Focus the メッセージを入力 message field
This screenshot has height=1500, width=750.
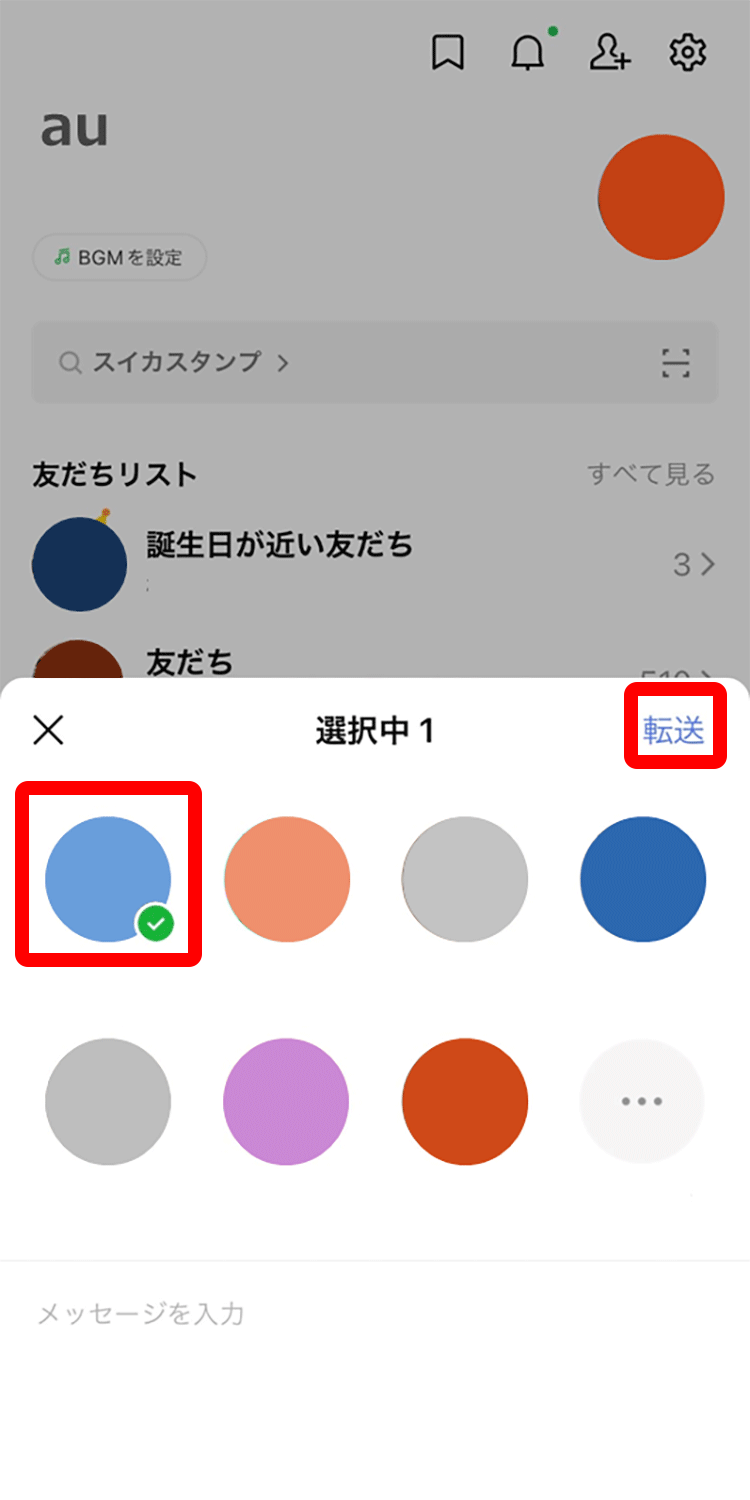point(375,1313)
